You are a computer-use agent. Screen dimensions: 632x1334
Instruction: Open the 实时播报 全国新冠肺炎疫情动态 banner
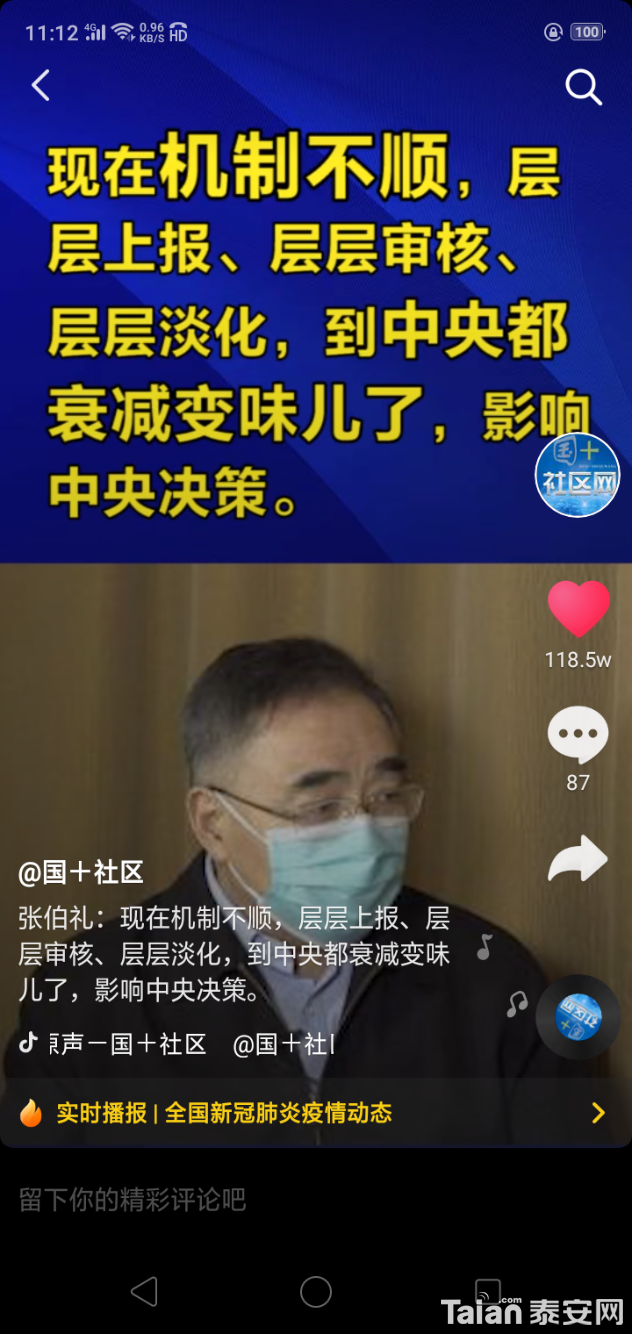[x=316, y=1112]
